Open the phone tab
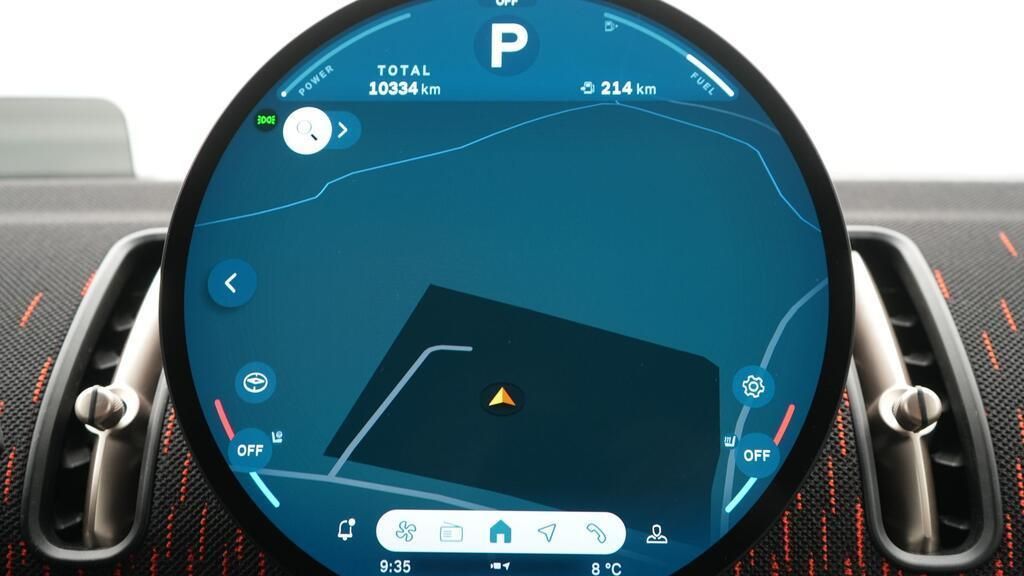 [x=596, y=532]
